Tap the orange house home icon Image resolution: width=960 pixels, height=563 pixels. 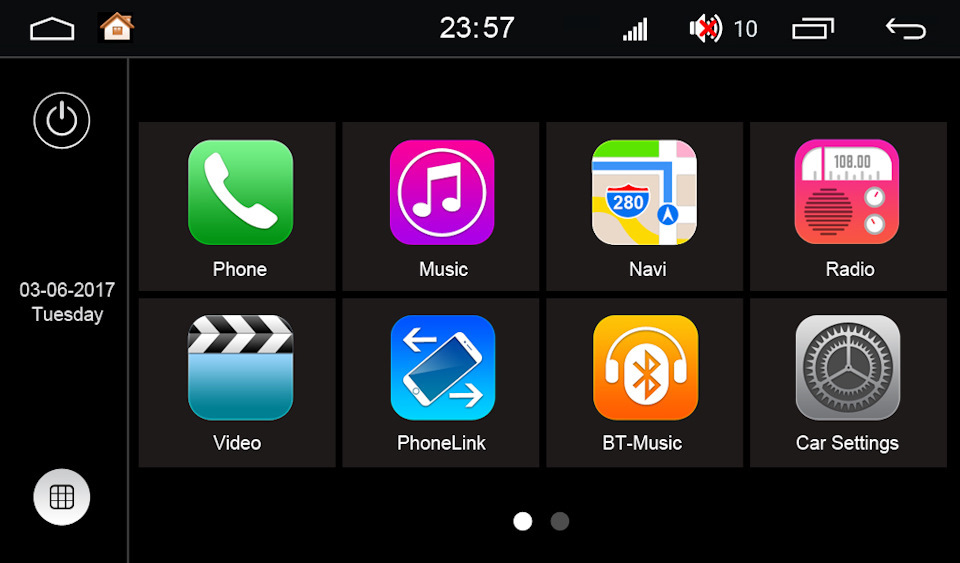(x=117, y=27)
